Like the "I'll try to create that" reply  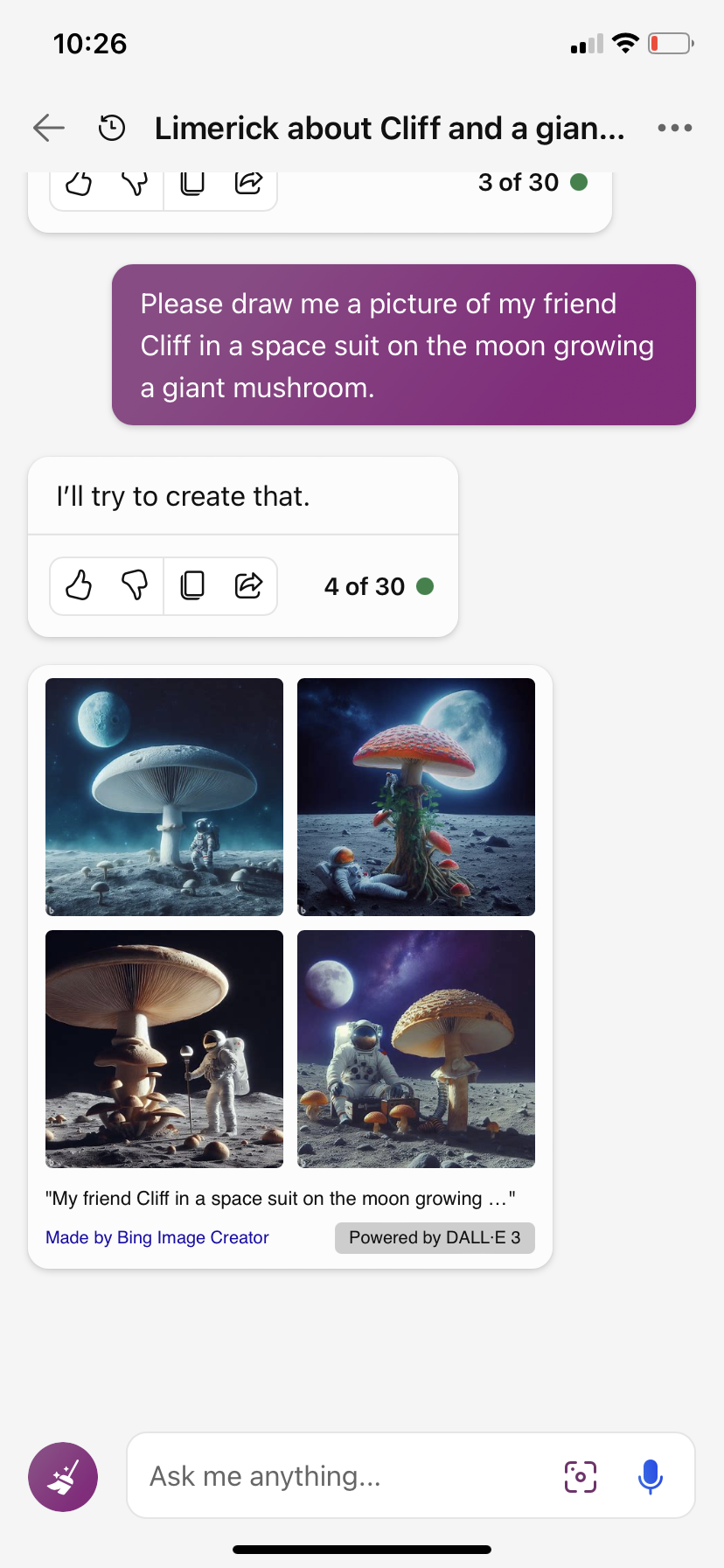point(79,585)
